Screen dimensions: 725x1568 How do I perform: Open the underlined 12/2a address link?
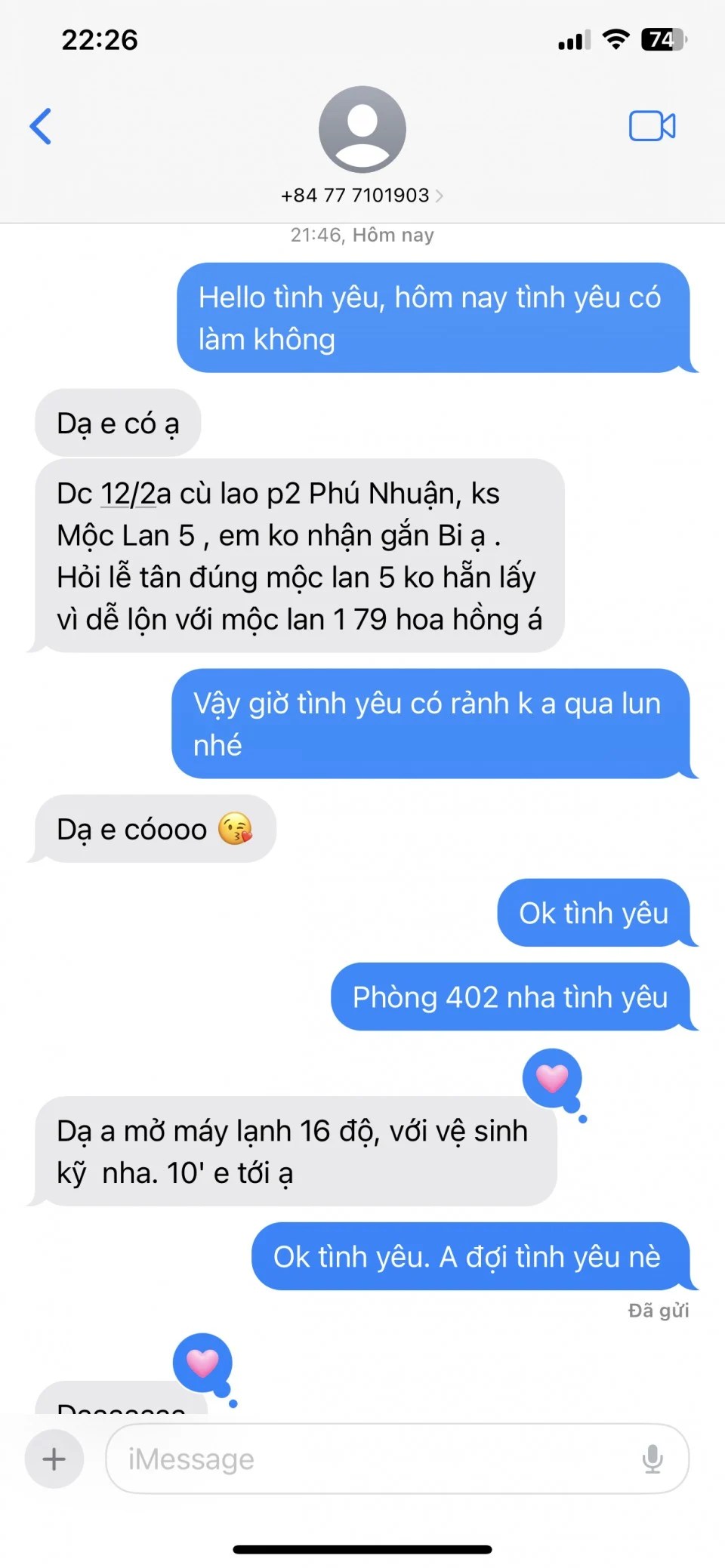pyautogui.click(x=136, y=494)
